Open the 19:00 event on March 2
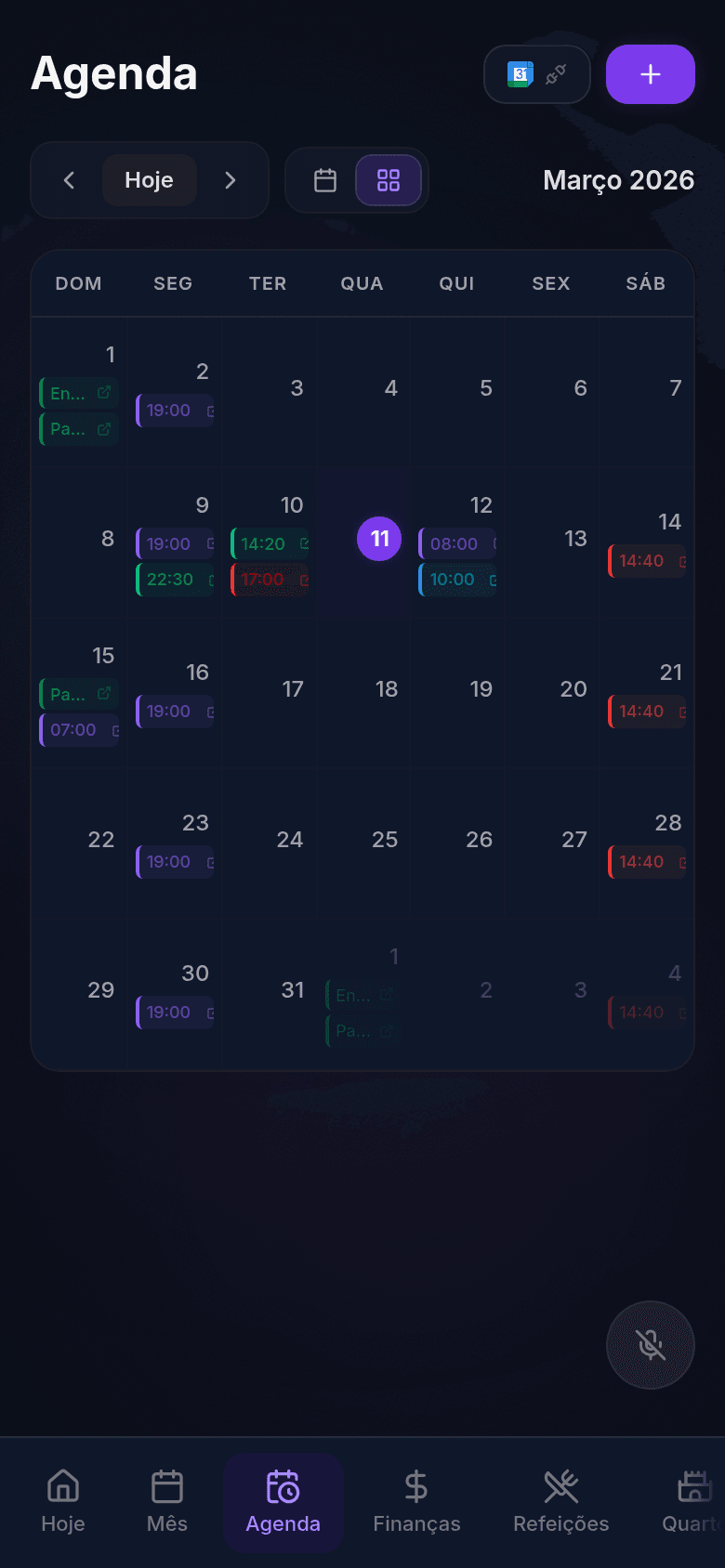Screen dimensions: 725x1568 pyautogui.click(x=175, y=411)
